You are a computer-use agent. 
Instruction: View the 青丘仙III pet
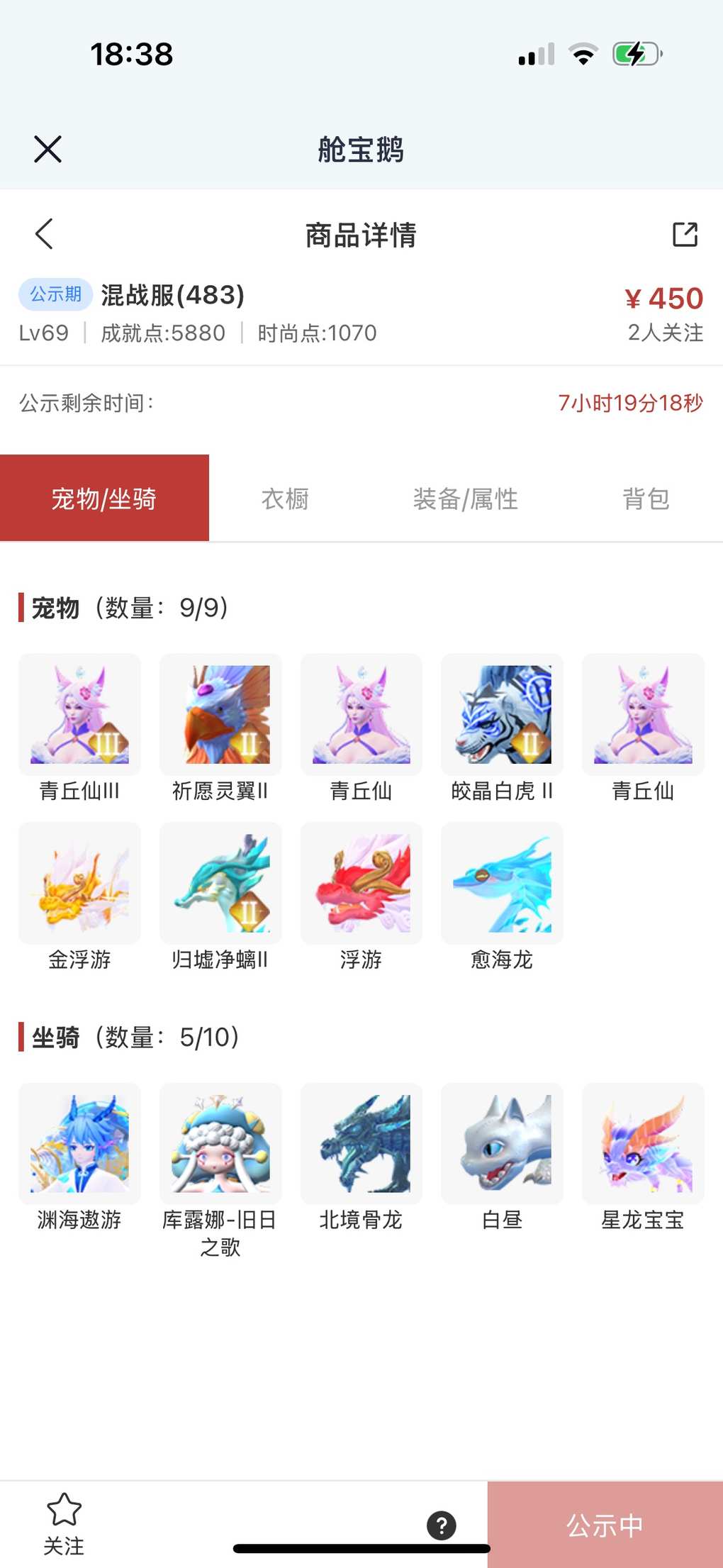coord(79,715)
